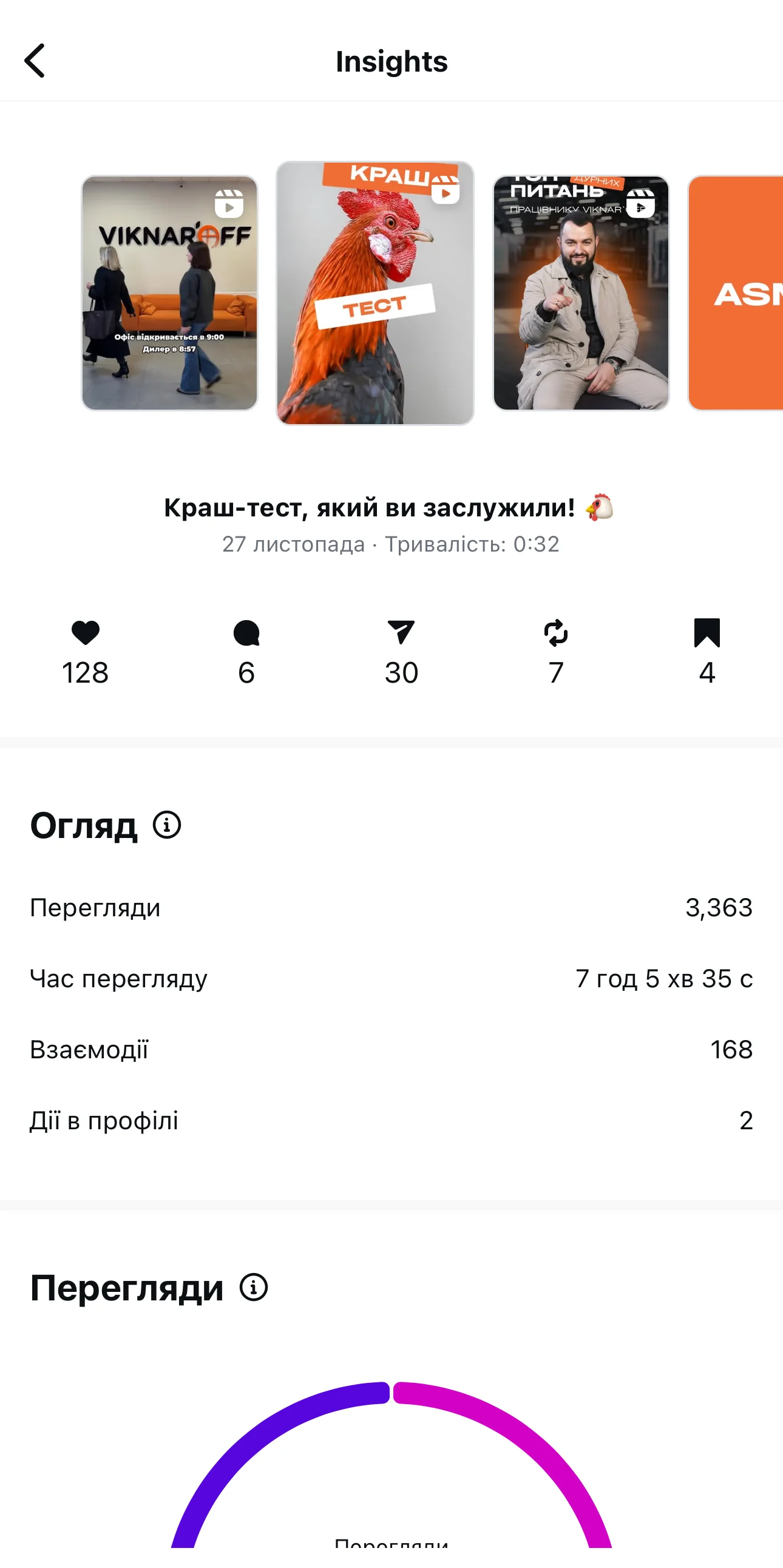
Task: Open the rooster crash-test reel thumbnail
Action: point(375,292)
